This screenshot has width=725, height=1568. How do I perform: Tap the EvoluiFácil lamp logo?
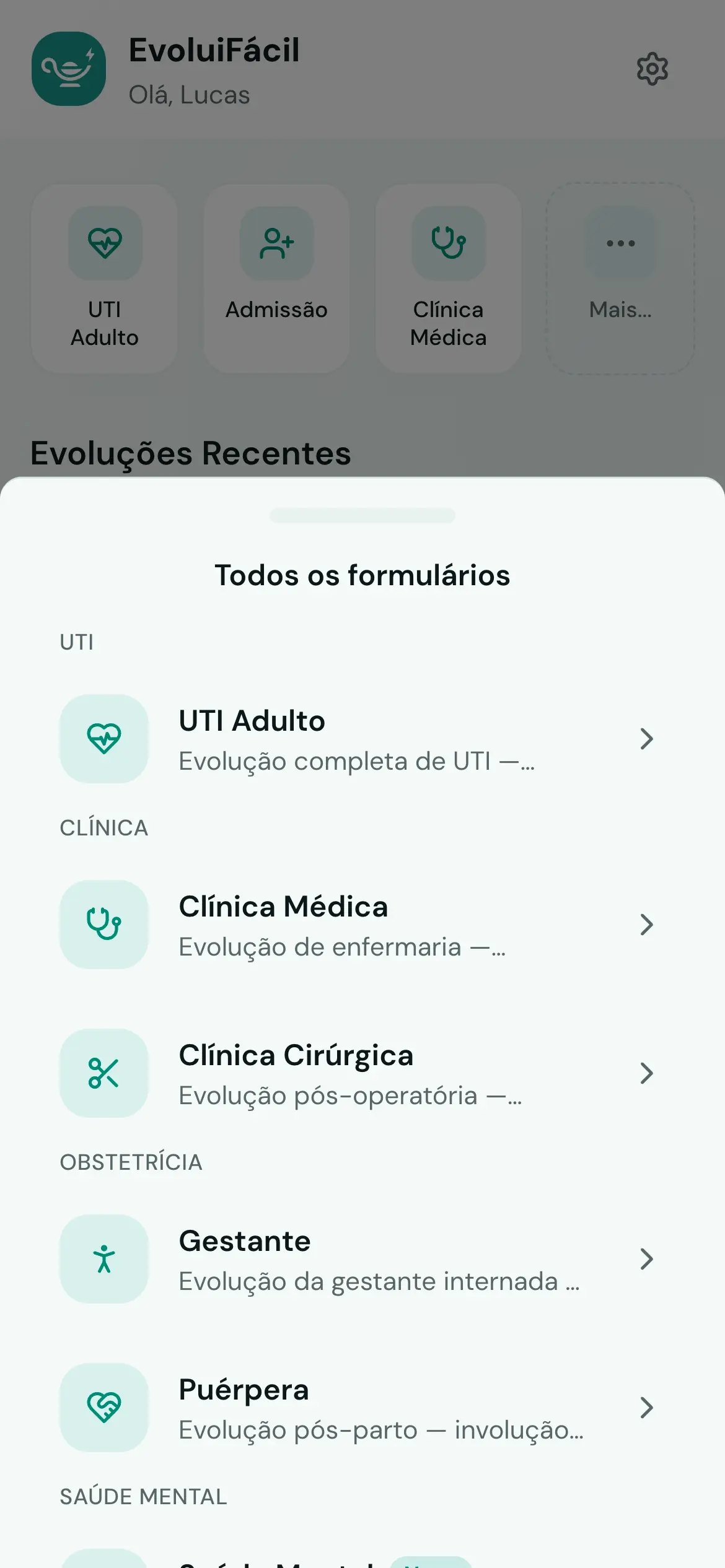pyautogui.click(x=69, y=69)
